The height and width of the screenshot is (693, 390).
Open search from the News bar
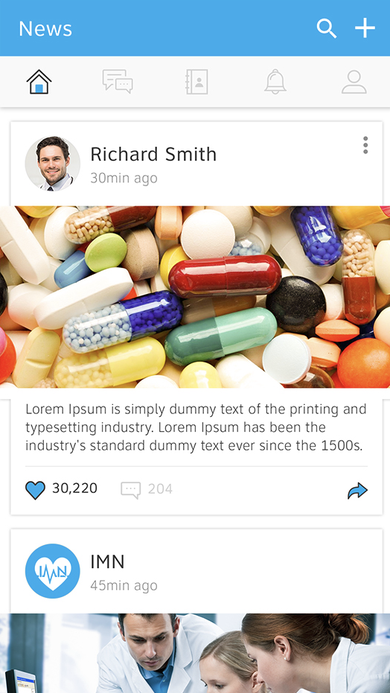pos(326,28)
